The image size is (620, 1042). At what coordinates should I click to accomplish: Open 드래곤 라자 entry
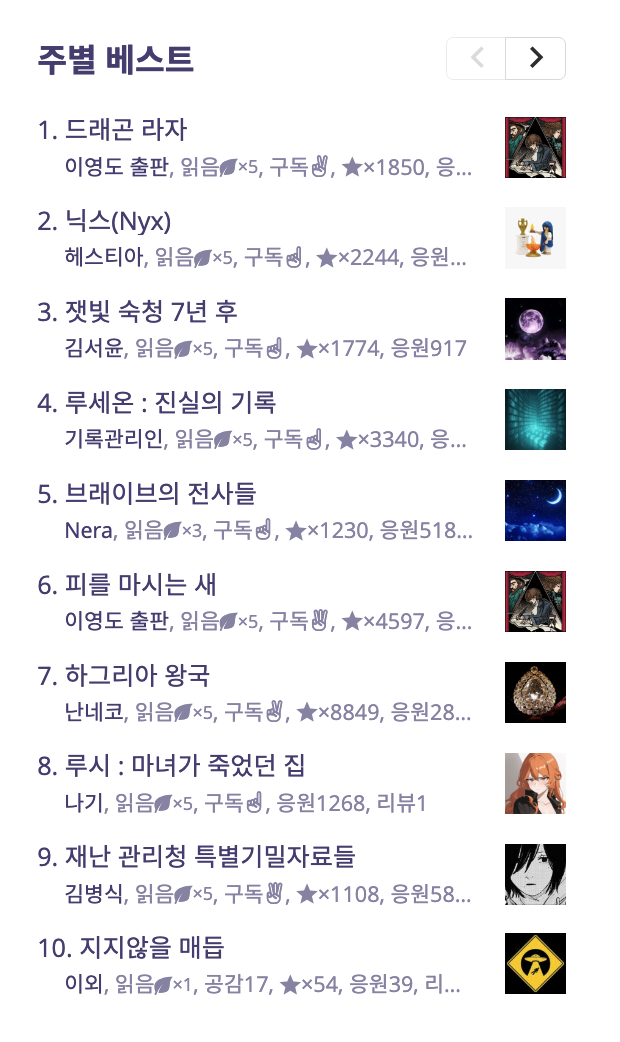pyautogui.click(x=126, y=130)
